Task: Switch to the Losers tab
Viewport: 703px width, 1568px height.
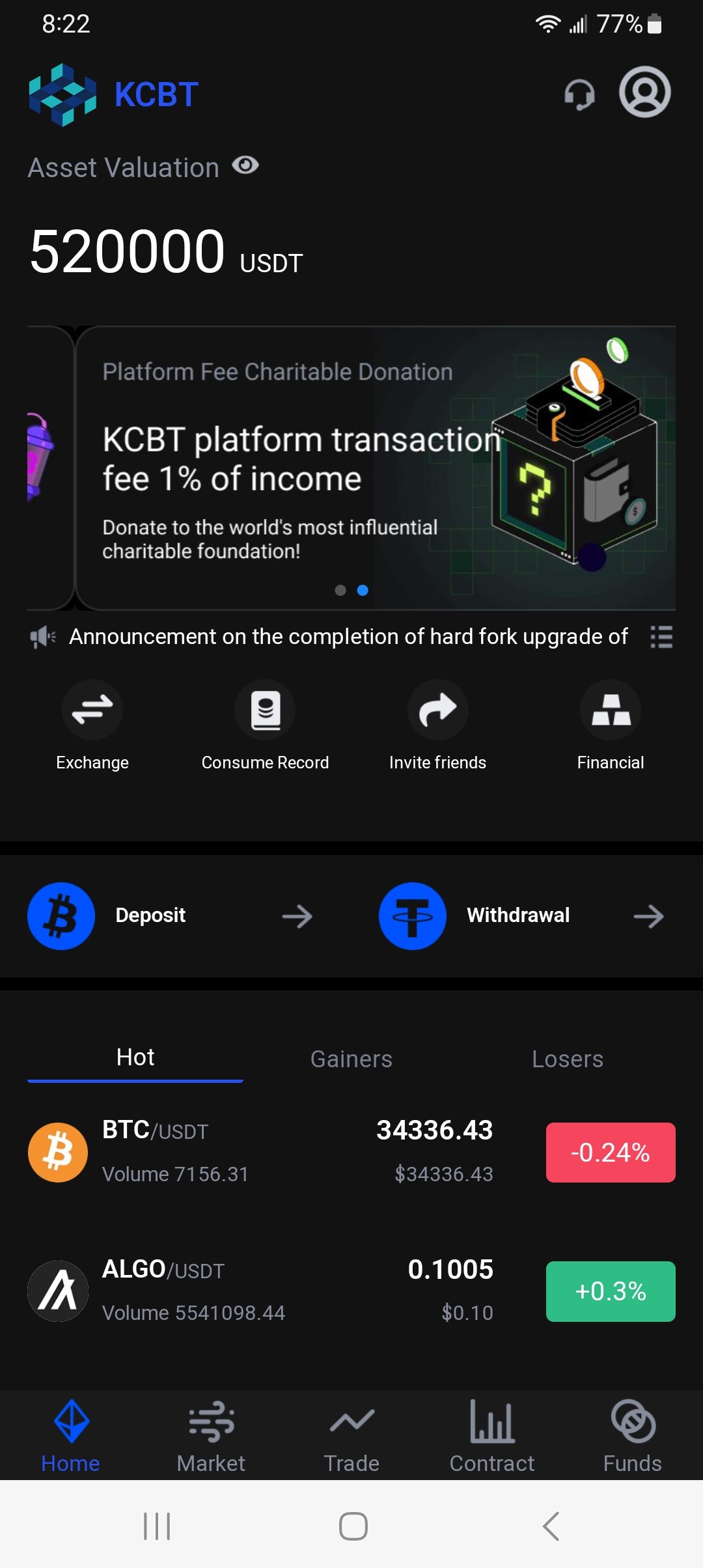Action: (568, 1059)
